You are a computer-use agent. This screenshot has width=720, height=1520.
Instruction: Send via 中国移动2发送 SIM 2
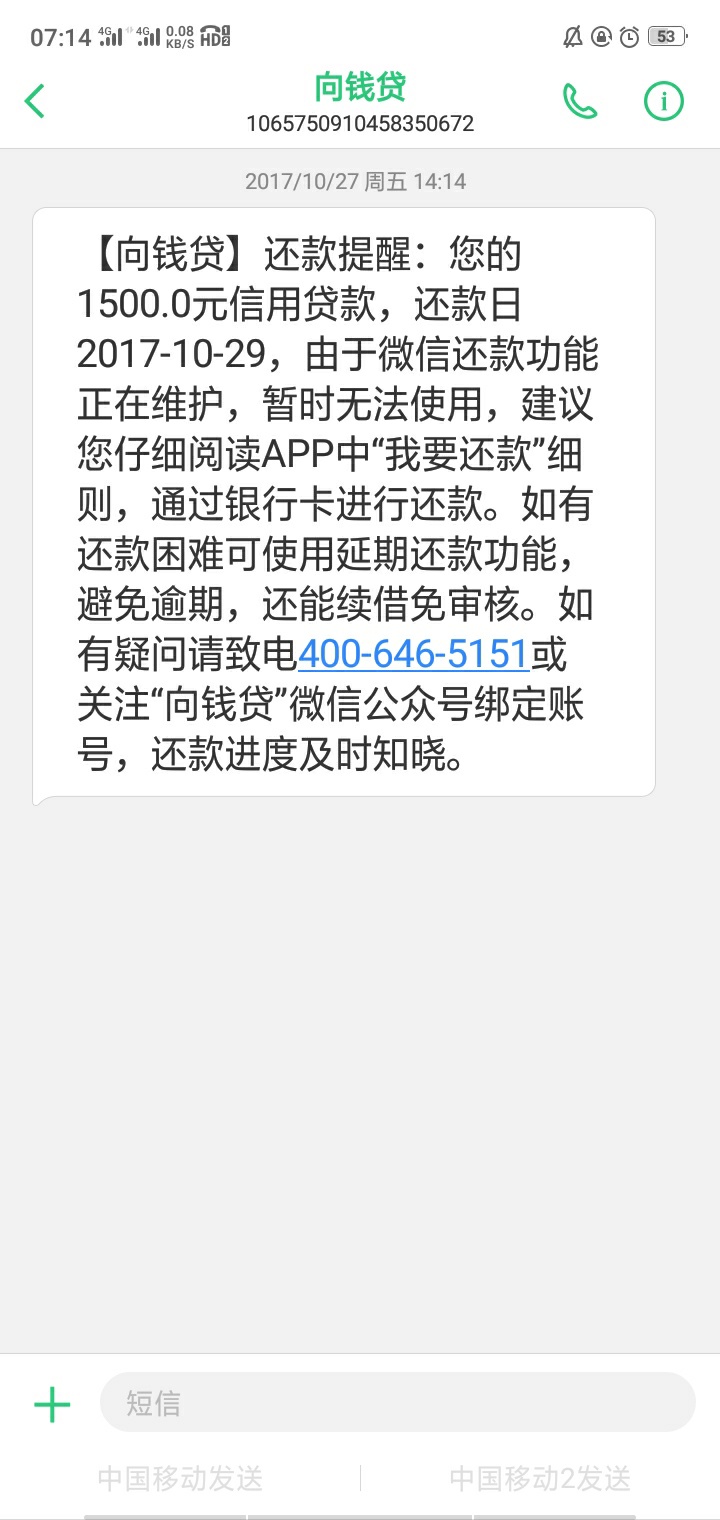pyautogui.click(x=540, y=1478)
